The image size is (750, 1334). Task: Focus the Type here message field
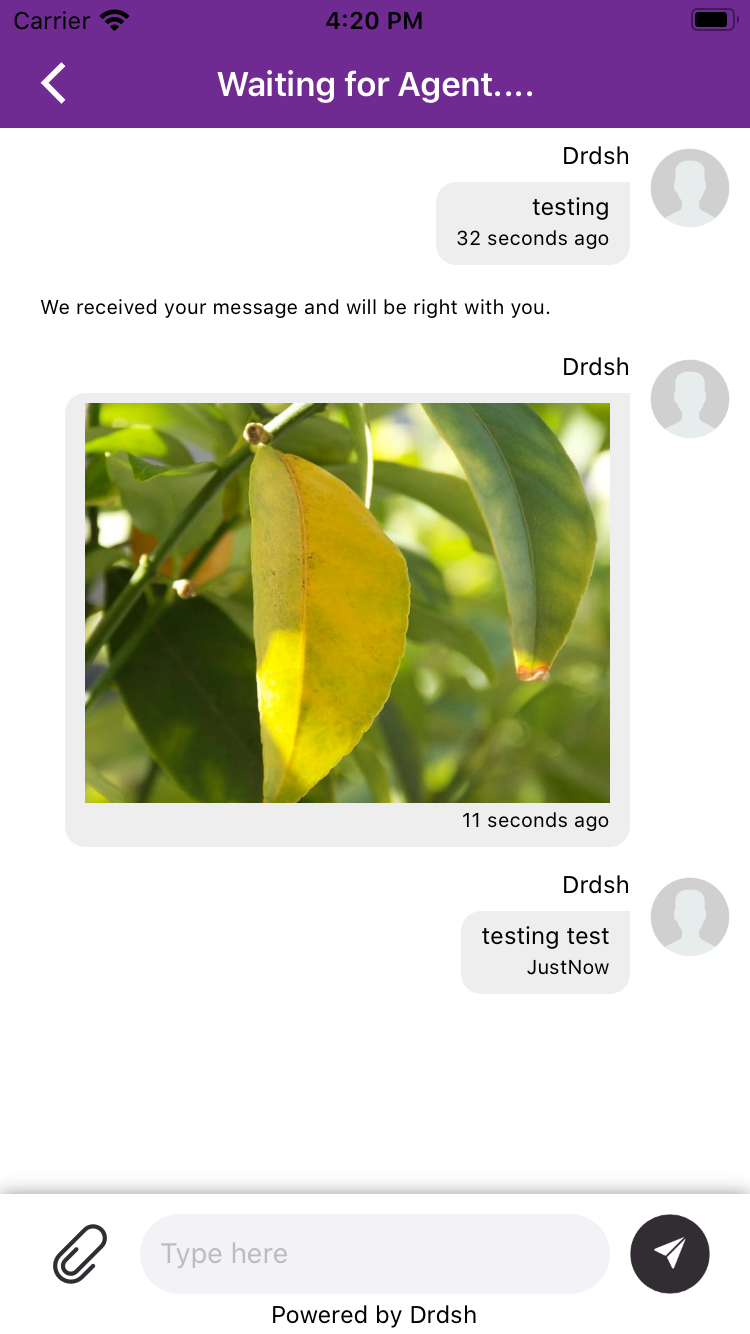click(375, 1253)
